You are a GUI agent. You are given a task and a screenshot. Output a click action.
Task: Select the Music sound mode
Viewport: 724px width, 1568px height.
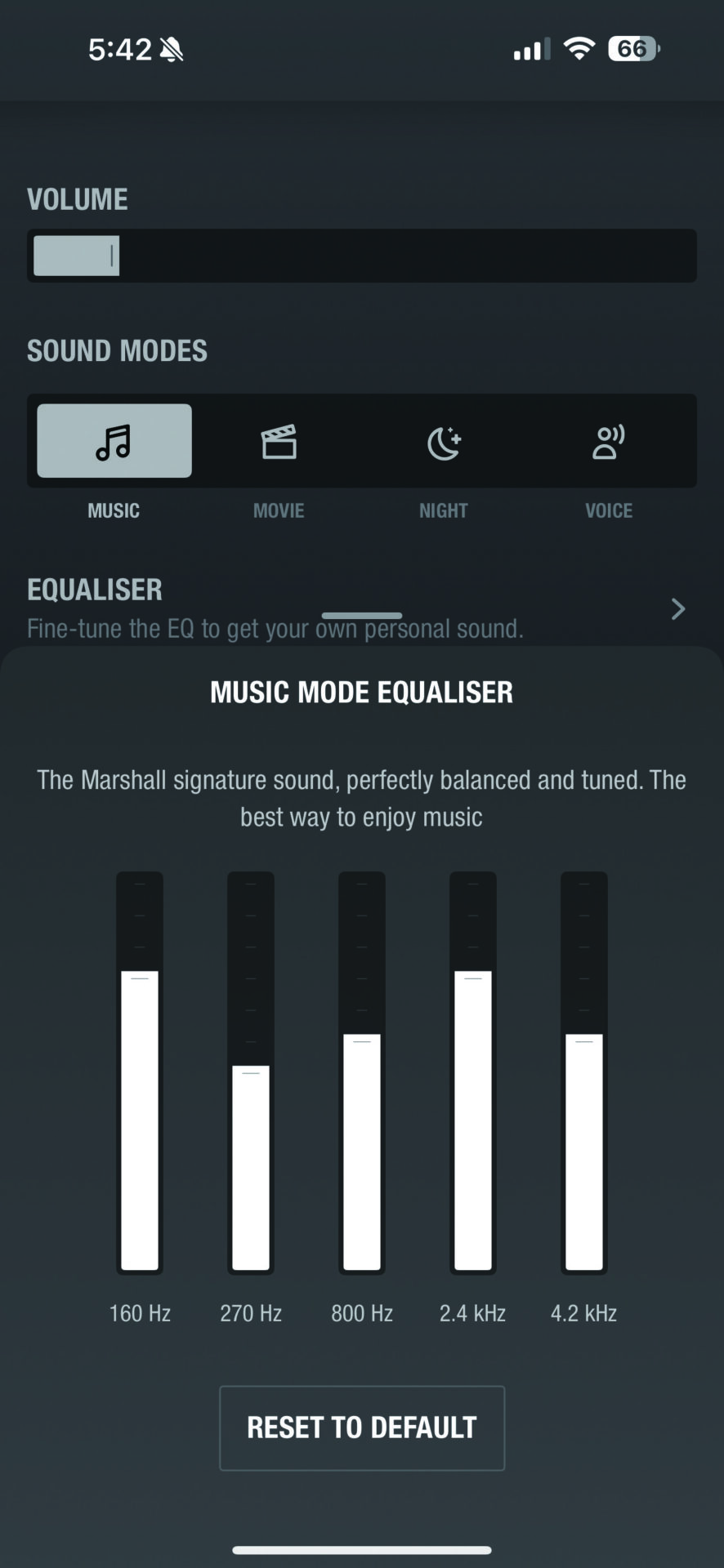point(114,441)
